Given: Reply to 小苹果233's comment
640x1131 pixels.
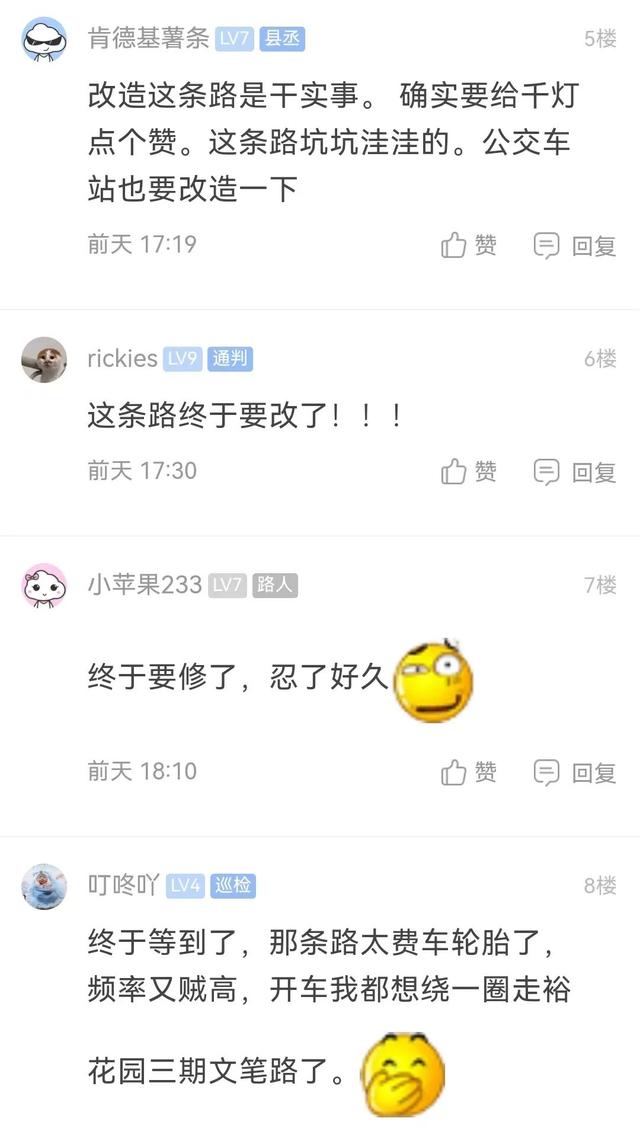Looking at the screenshot, I should pos(575,772).
